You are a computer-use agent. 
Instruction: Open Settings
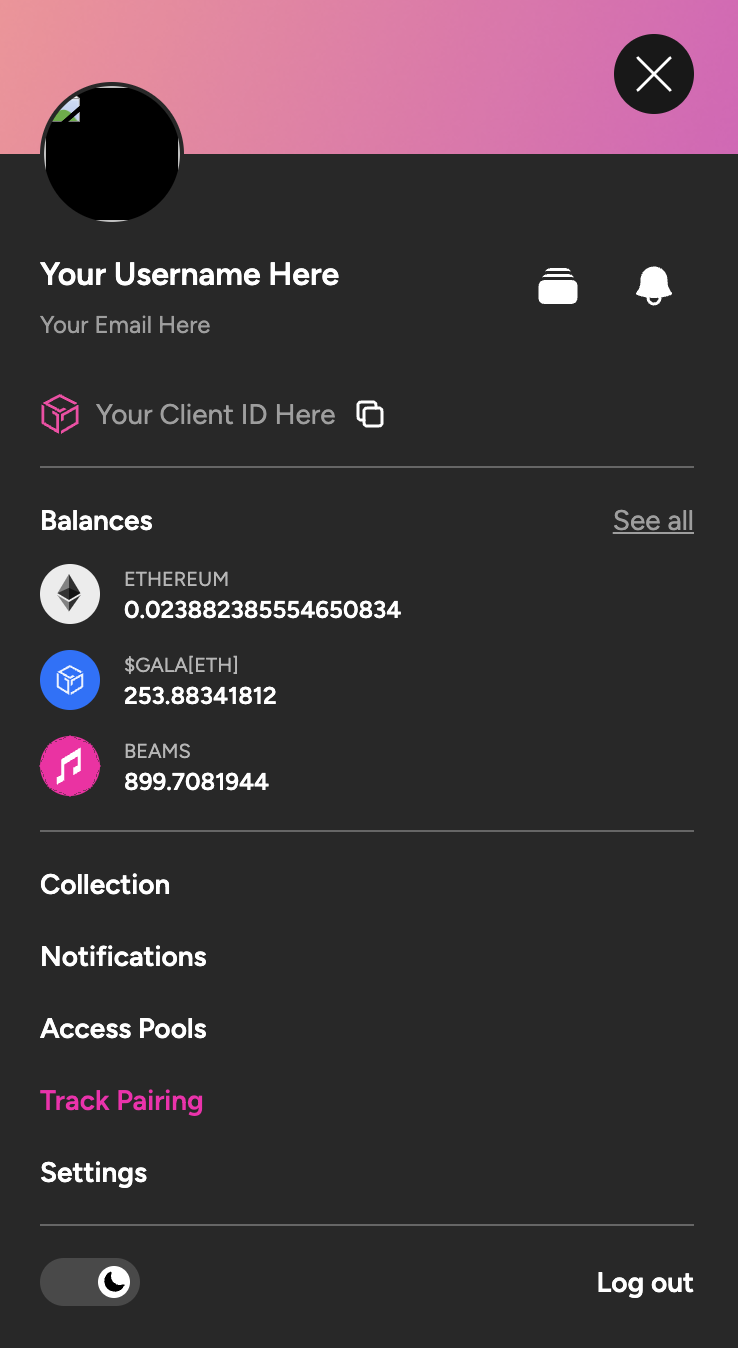[x=93, y=1173]
